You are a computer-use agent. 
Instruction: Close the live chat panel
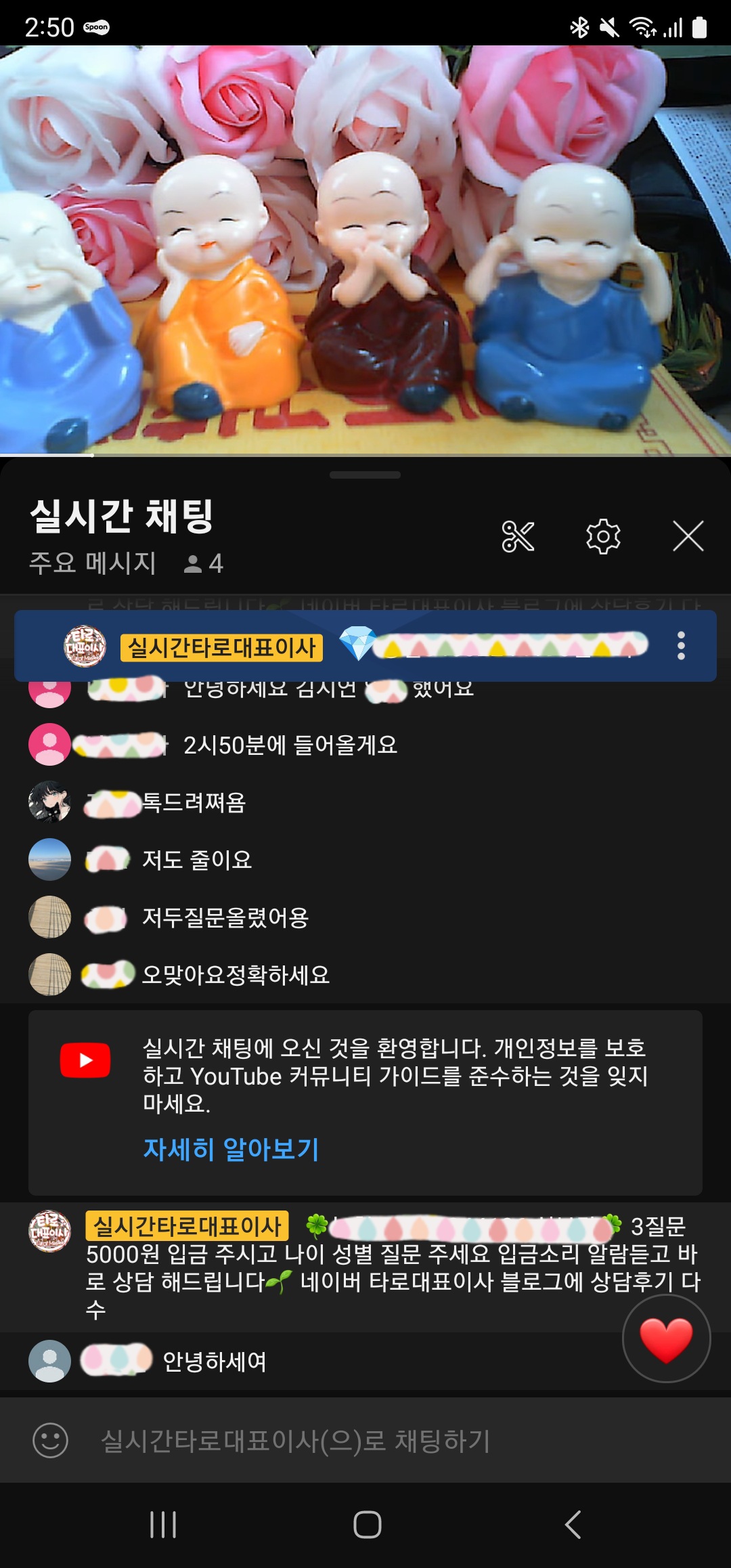pos(688,537)
